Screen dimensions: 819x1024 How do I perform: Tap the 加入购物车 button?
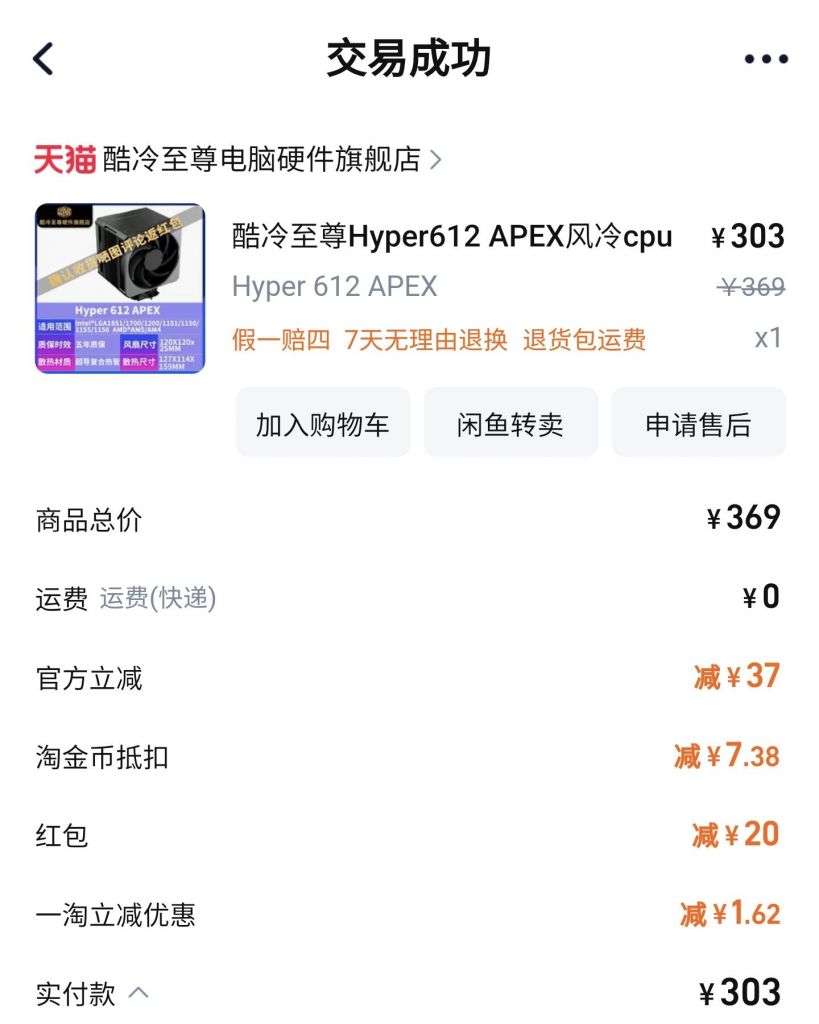[322, 422]
